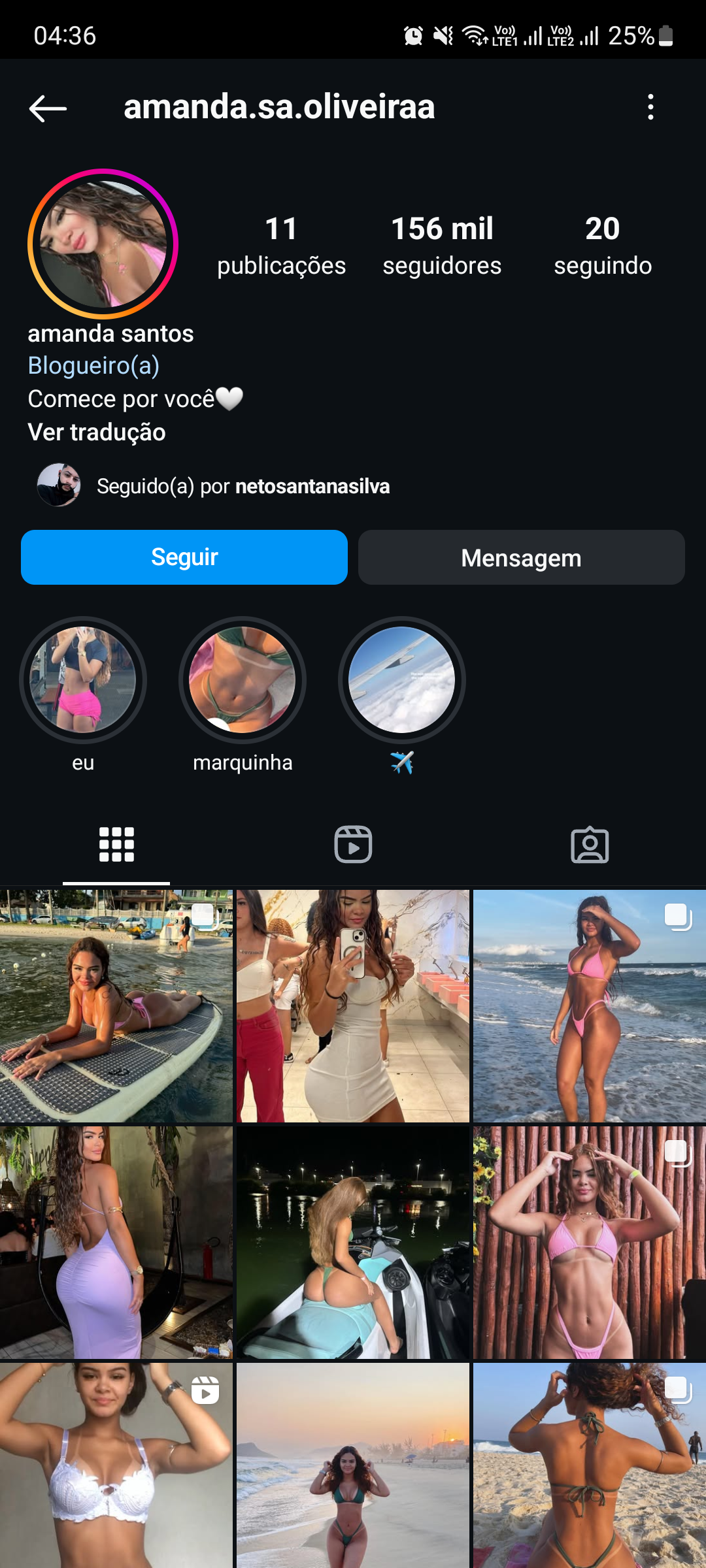Tap Ver tradução for the bio
The image size is (706, 1568).
97,433
